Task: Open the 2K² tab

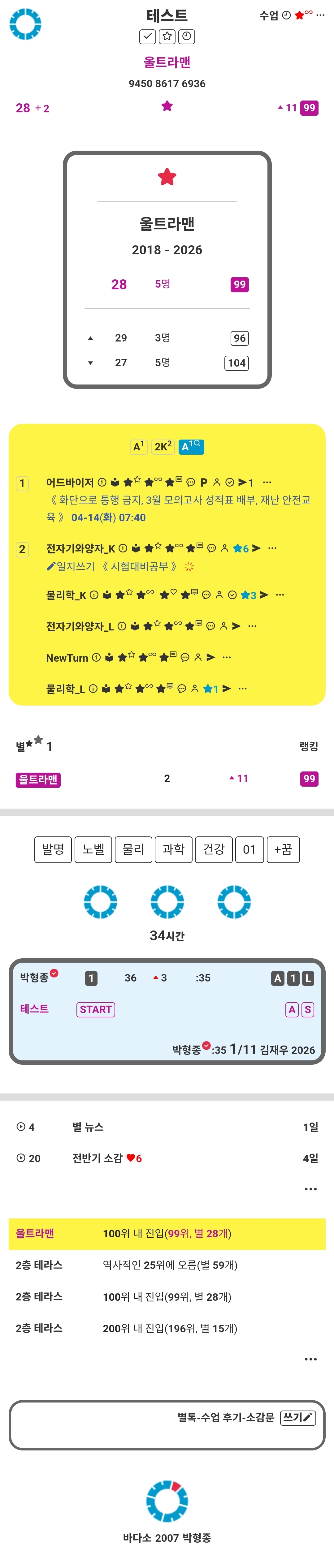Action: click(163, 446)
